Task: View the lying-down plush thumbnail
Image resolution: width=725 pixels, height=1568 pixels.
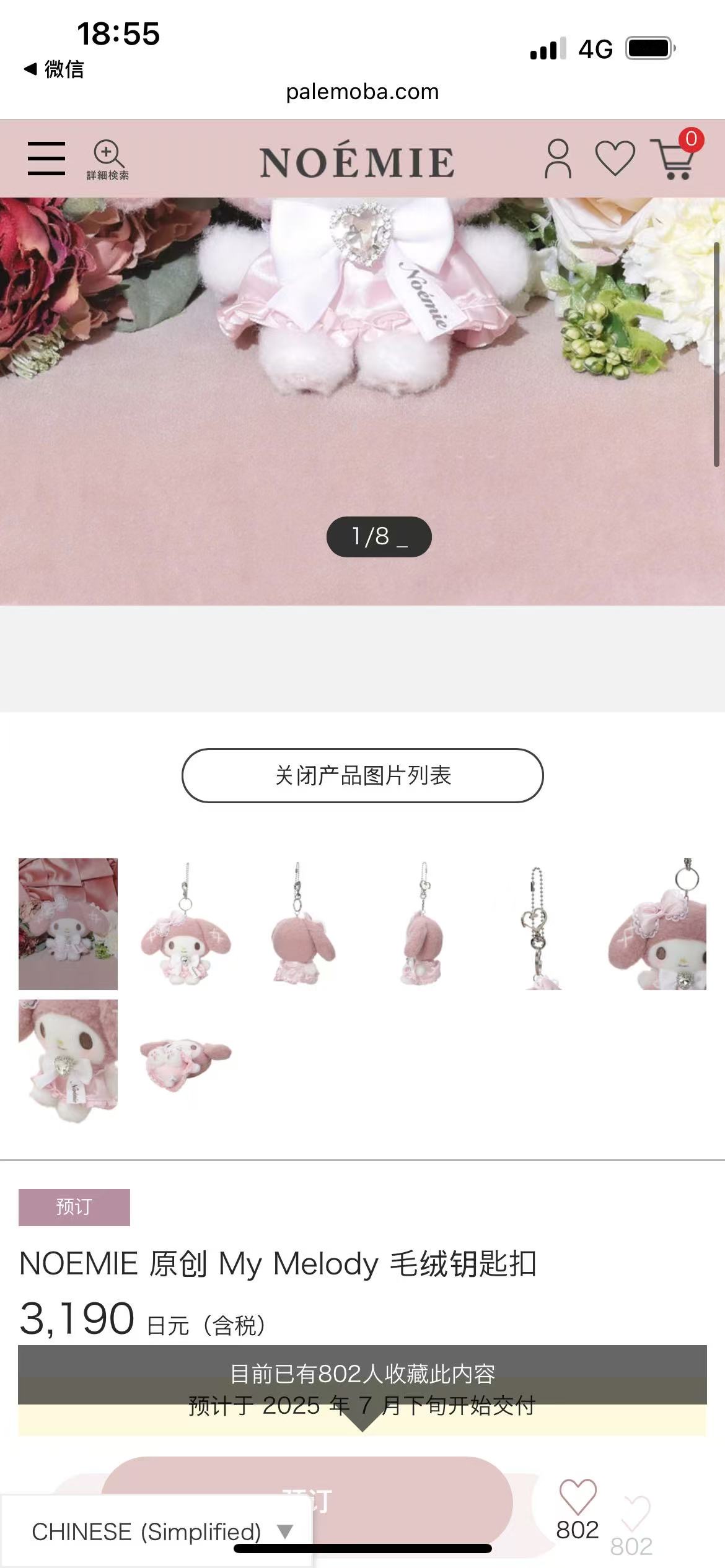Action: point(185,1060)
